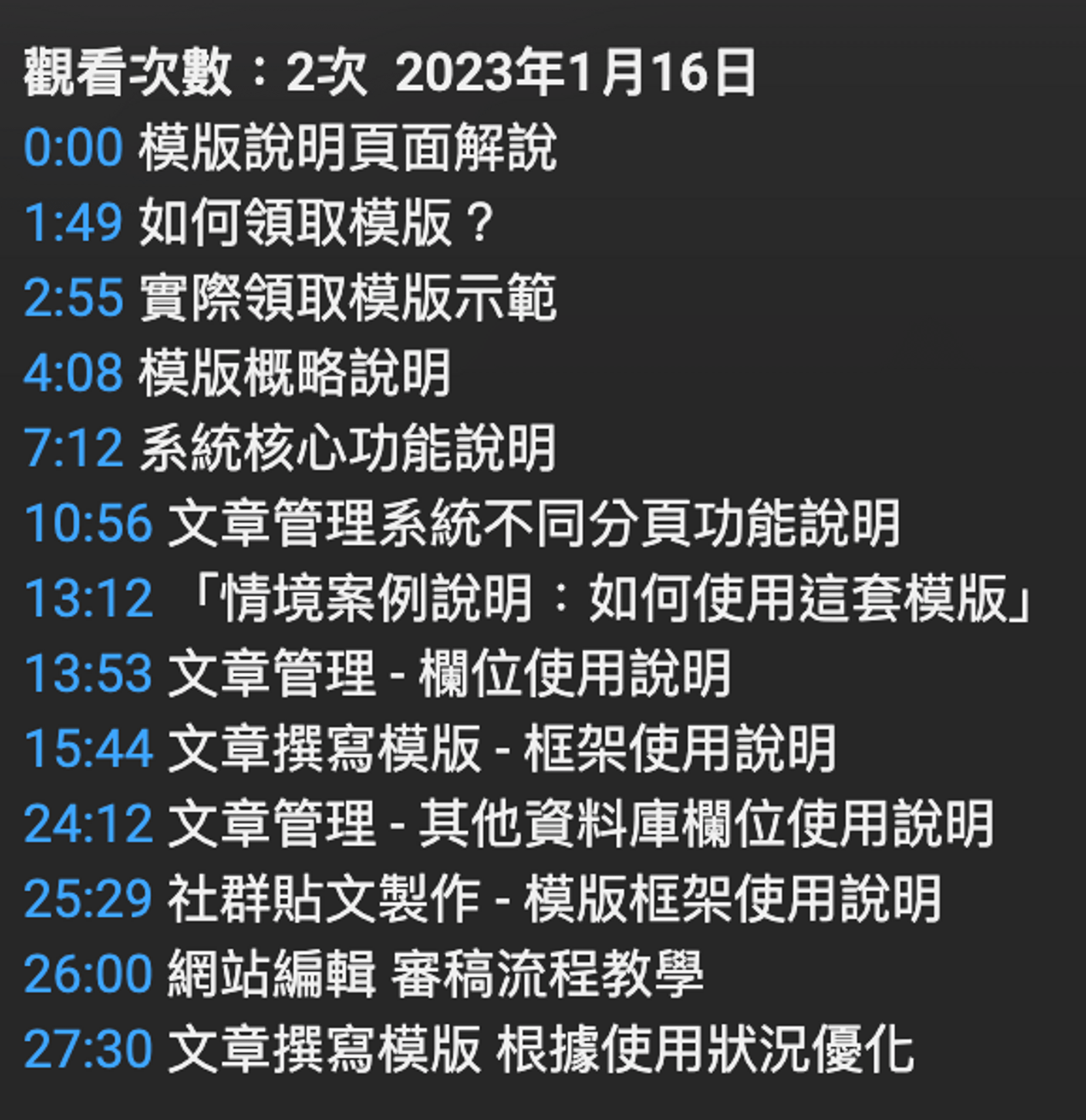Skip to 2:55 in the video
The width and height of the screenshot is (1086, 1120).
pos(73,298)
